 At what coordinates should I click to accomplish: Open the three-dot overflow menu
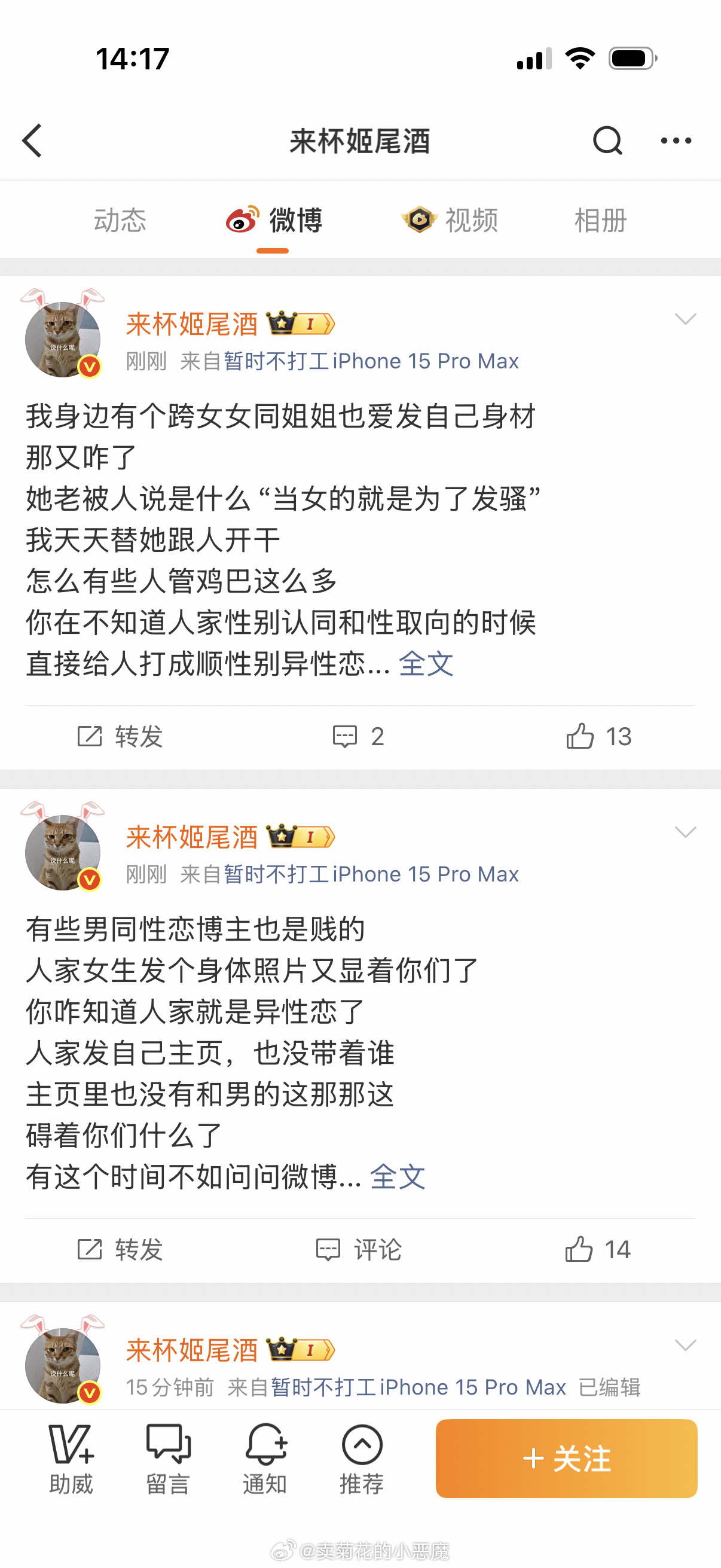click(676, 141)
